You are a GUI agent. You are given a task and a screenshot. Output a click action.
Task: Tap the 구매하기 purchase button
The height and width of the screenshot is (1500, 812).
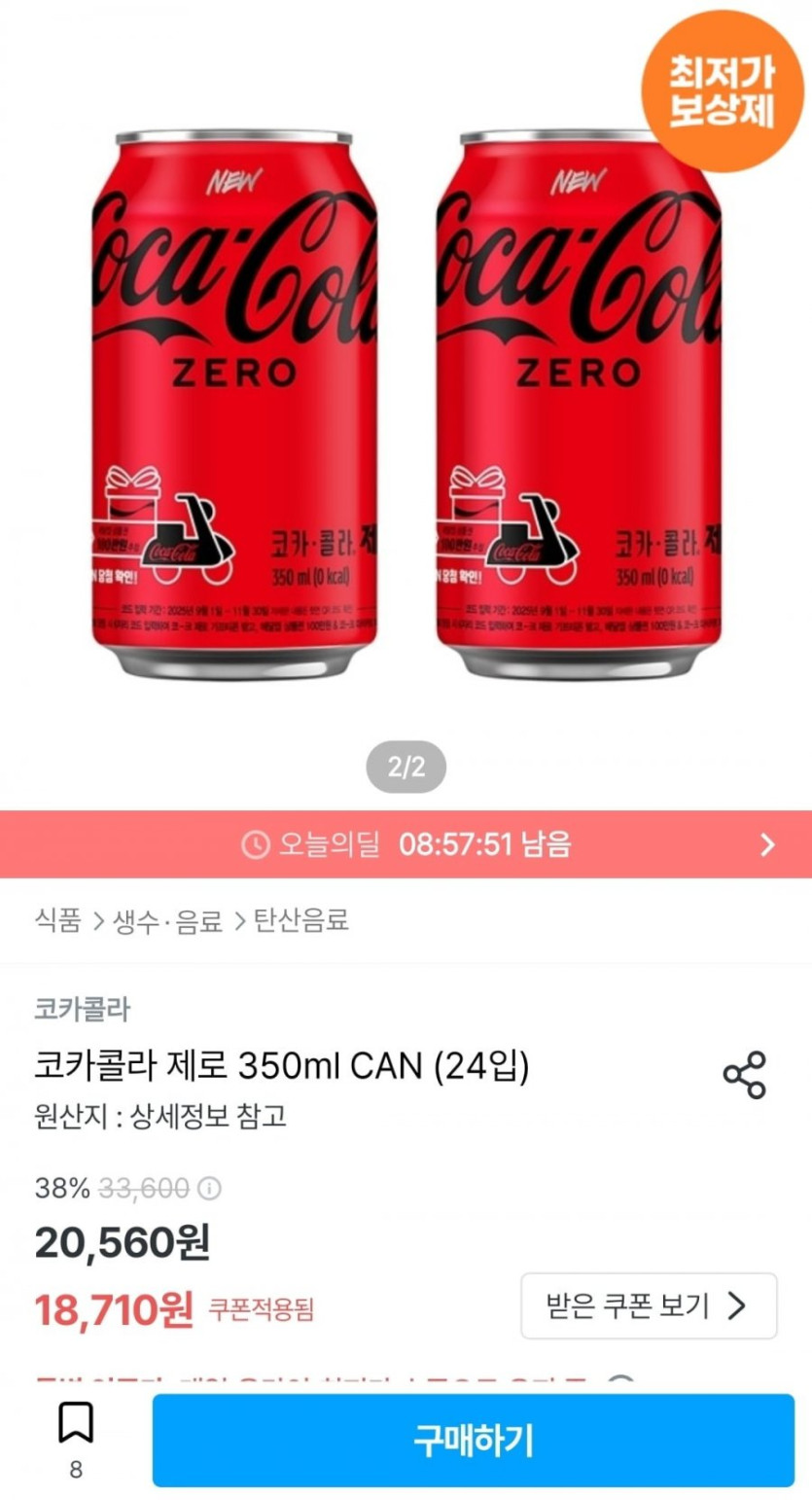(473, 1441)
